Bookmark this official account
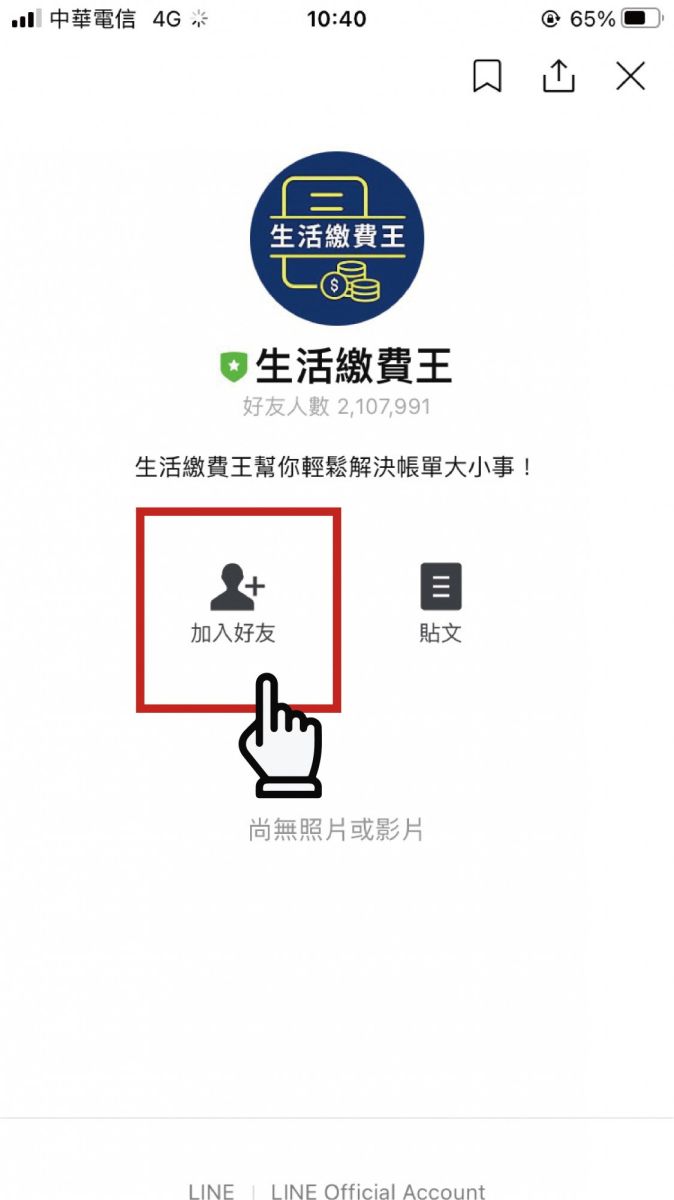Image resolution: width=674 pixels, height=1200 pixels. 487,77
